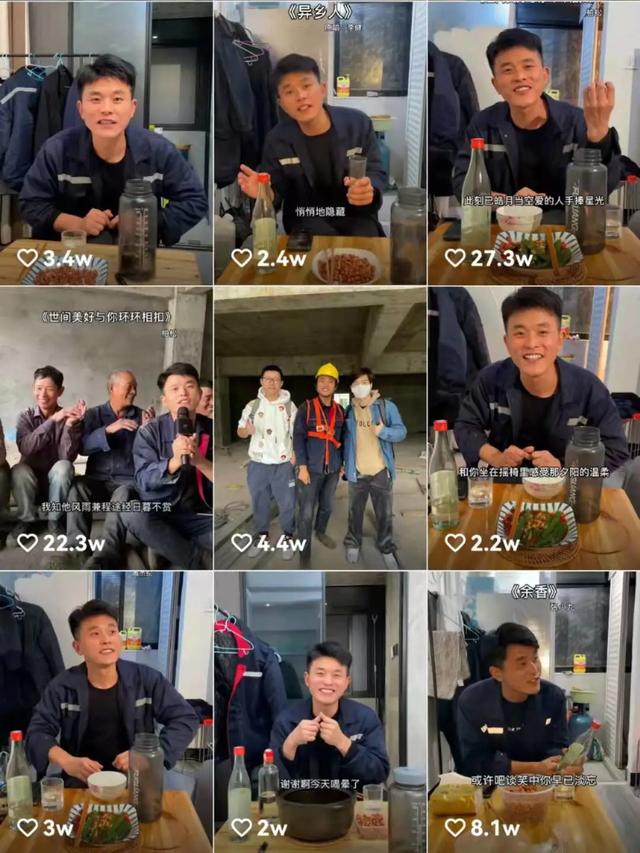Screen dimensions: 640x853
Task: Open the video with 3.4w likes
Action: coord(105,142)
